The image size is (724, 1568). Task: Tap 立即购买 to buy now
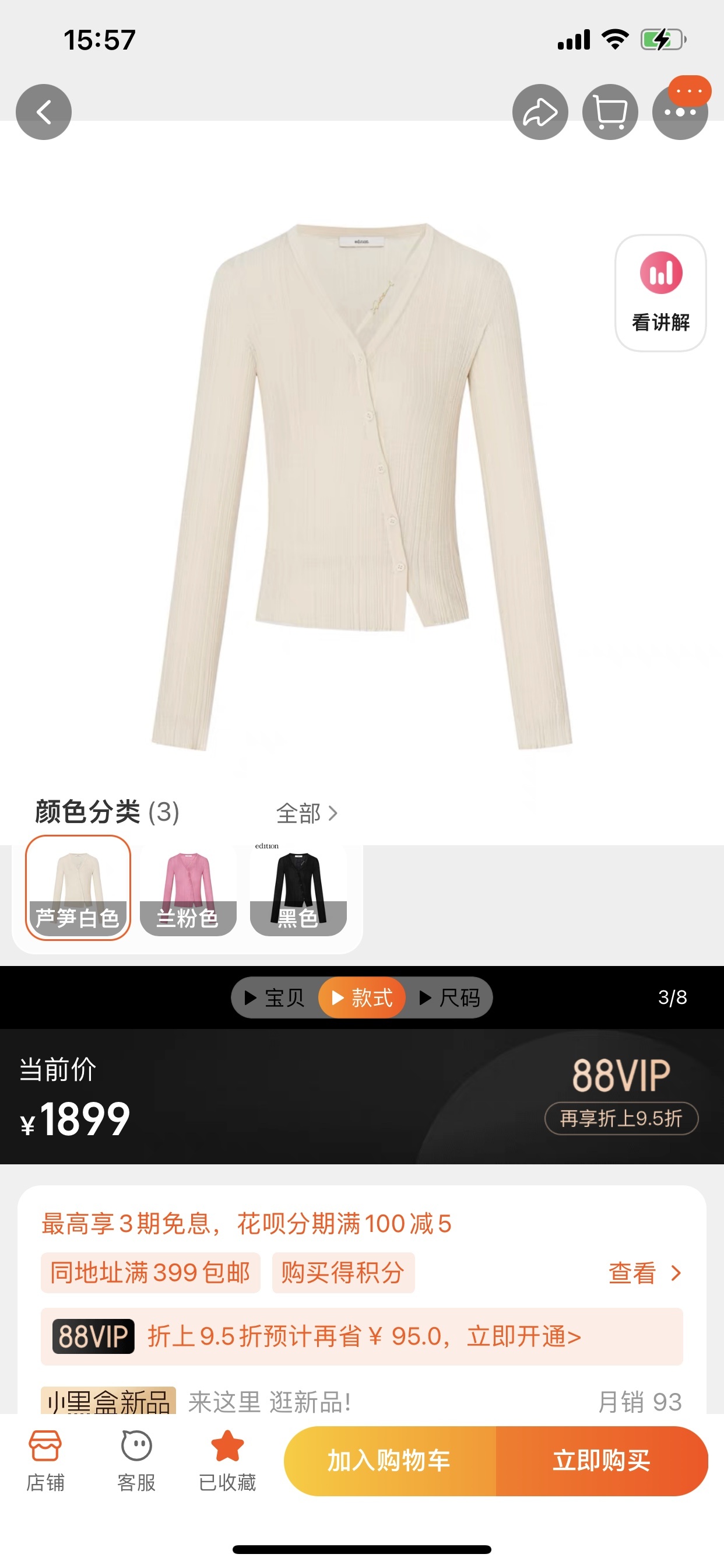pos(601,1460)
